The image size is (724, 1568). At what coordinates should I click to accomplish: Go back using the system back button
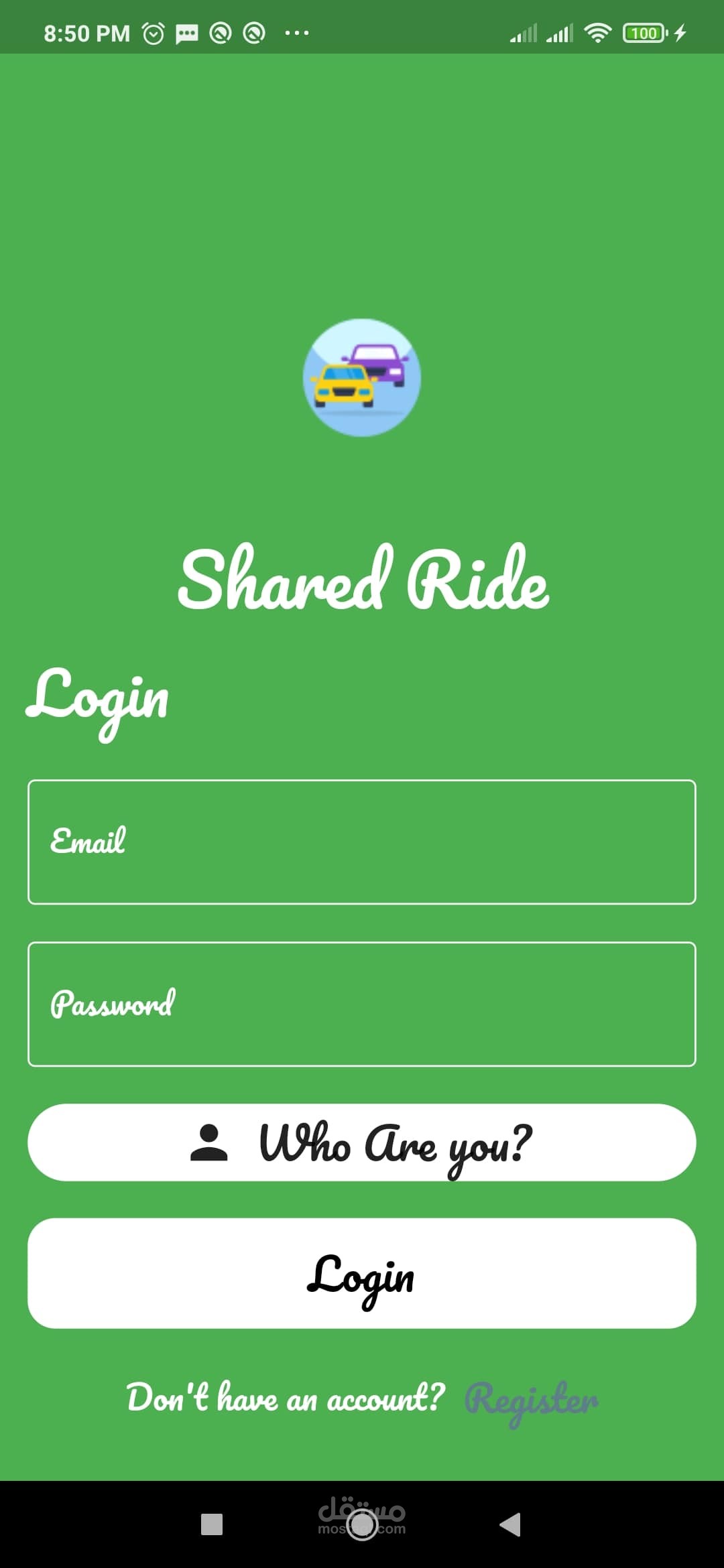coord(510,1524)
